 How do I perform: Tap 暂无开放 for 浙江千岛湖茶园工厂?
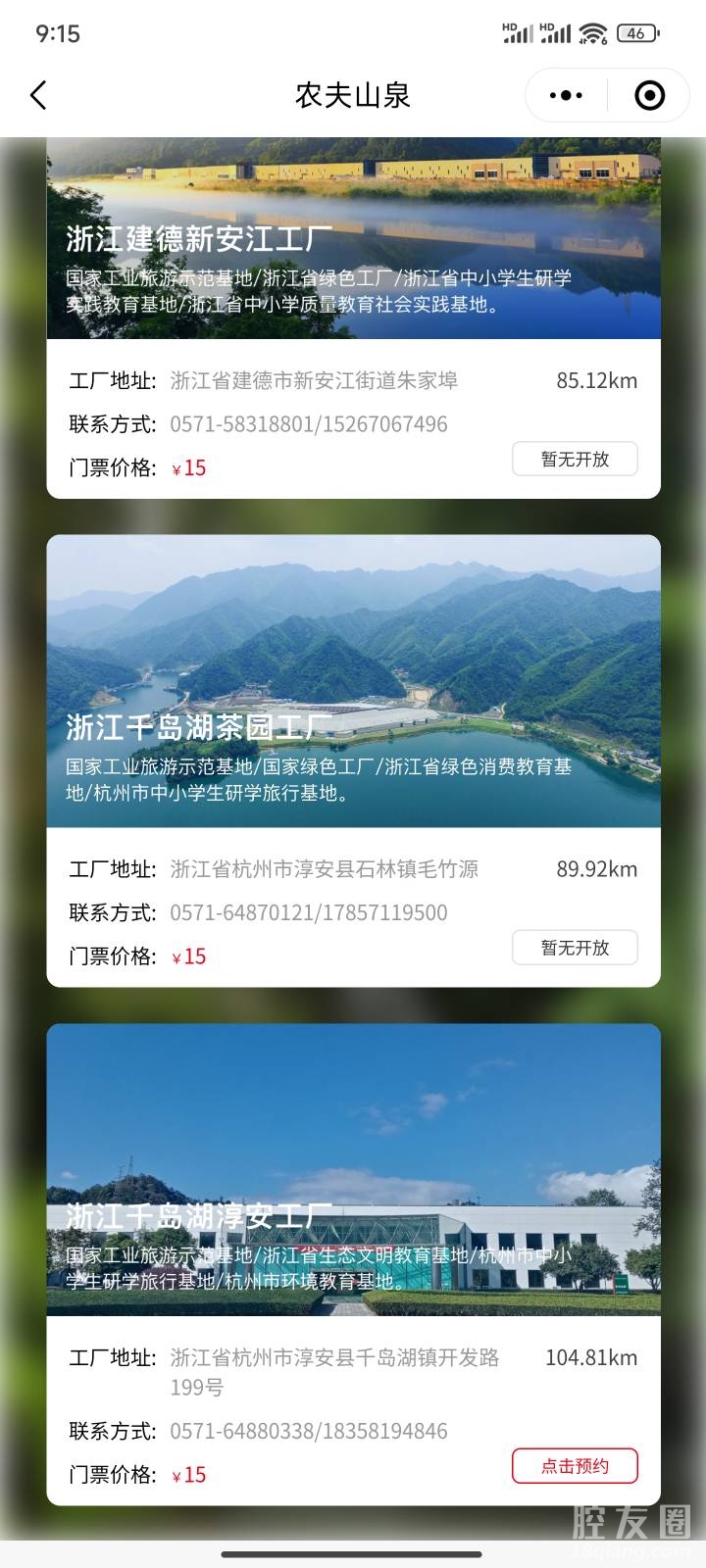(575, 948)
